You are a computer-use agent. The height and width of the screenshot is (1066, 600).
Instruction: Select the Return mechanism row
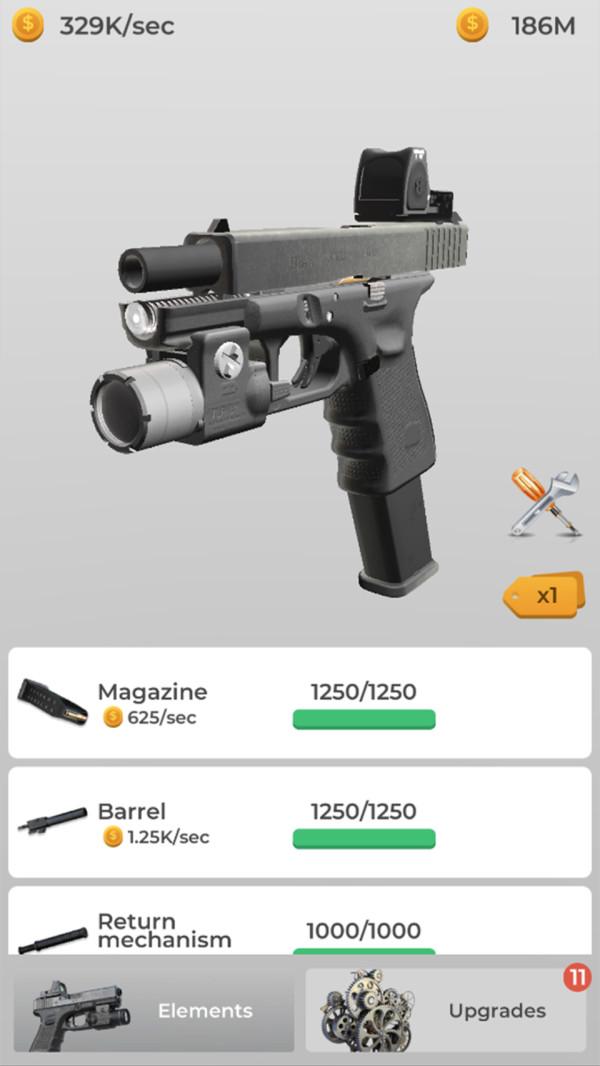click(299, 925)
